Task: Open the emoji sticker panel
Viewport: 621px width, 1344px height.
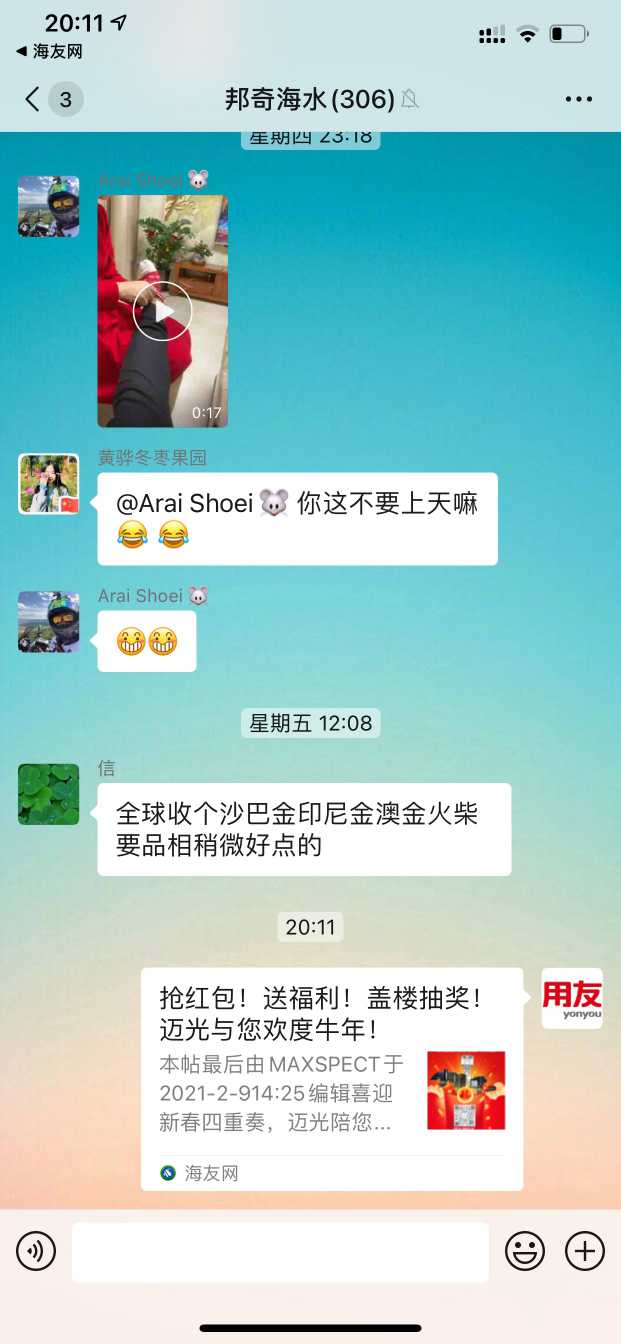Action: point(525,1251)
